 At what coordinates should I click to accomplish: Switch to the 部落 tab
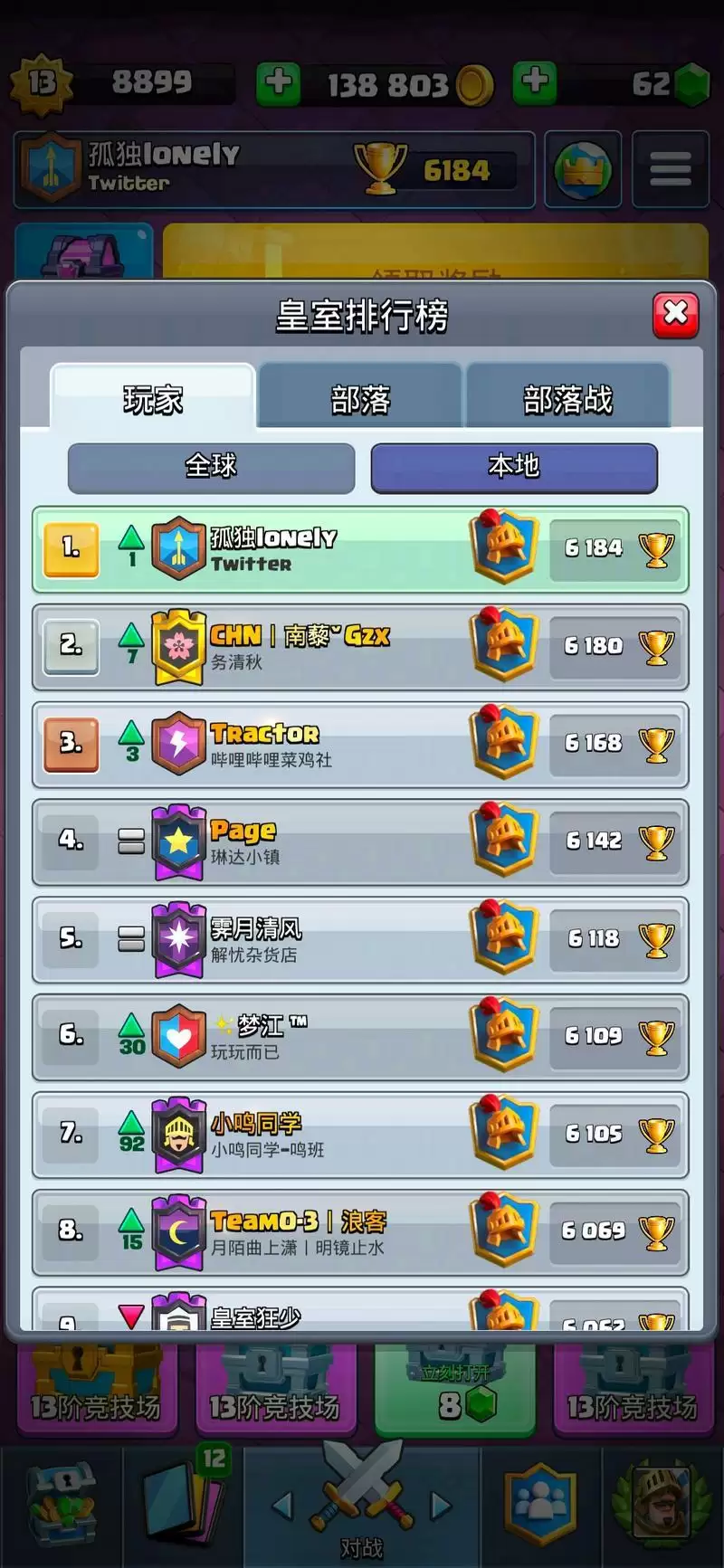coord(360,398)
